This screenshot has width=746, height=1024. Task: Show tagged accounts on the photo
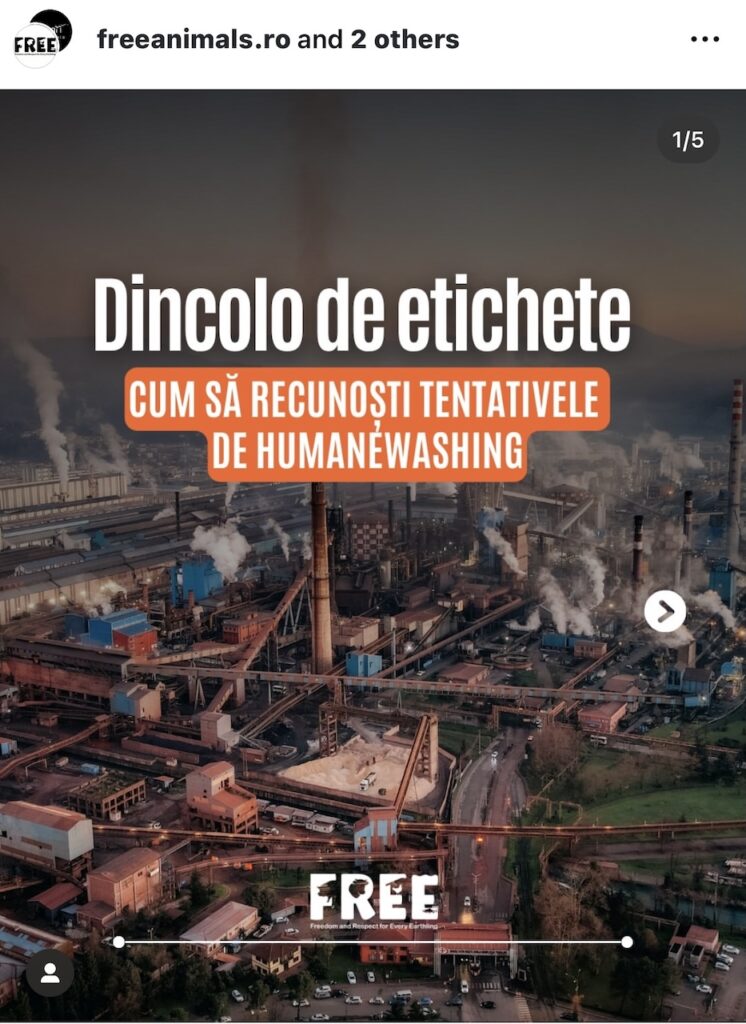pyautogui.click(x=50, y=972)
